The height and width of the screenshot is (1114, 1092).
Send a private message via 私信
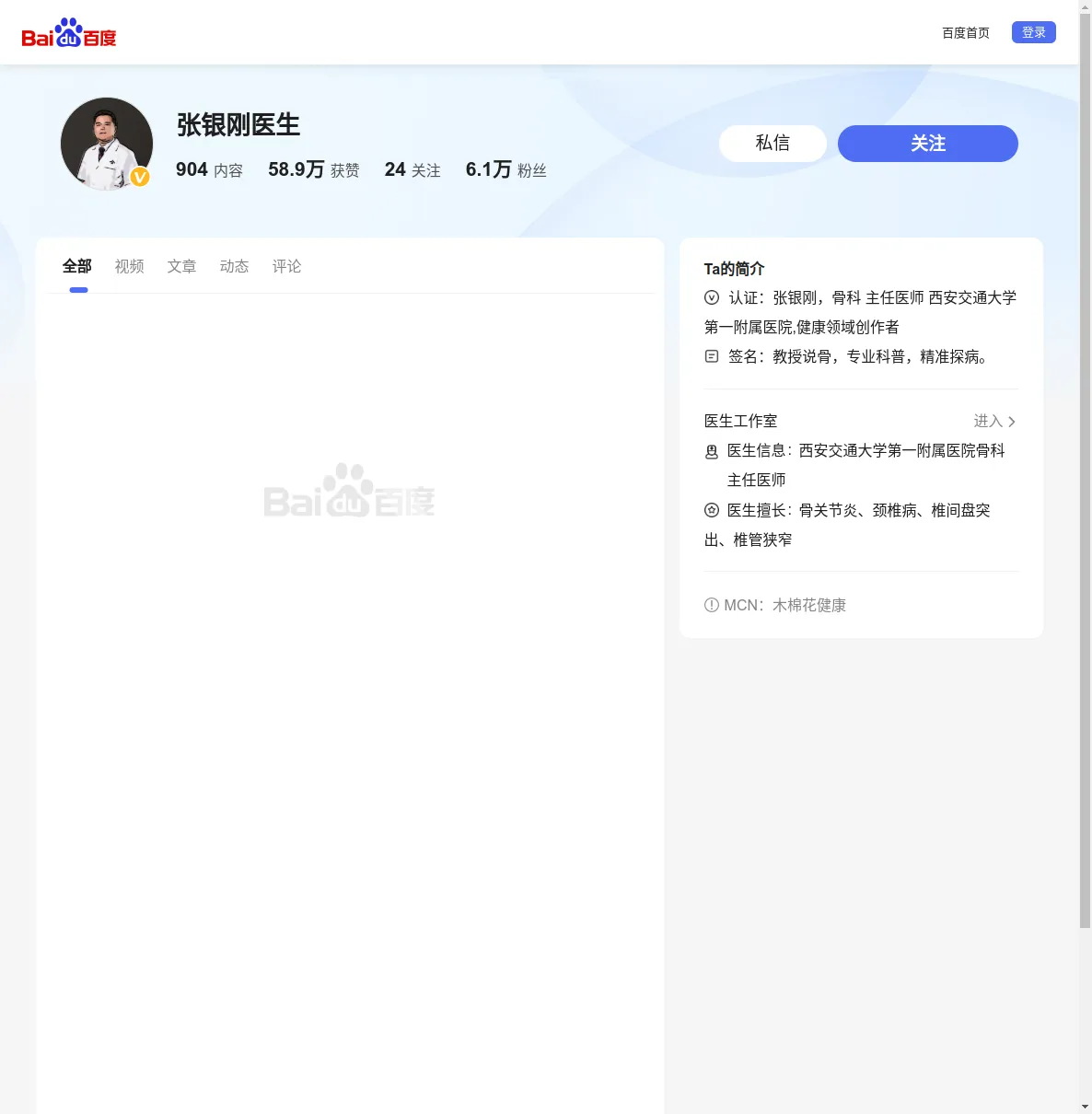(x=772, y=144)
